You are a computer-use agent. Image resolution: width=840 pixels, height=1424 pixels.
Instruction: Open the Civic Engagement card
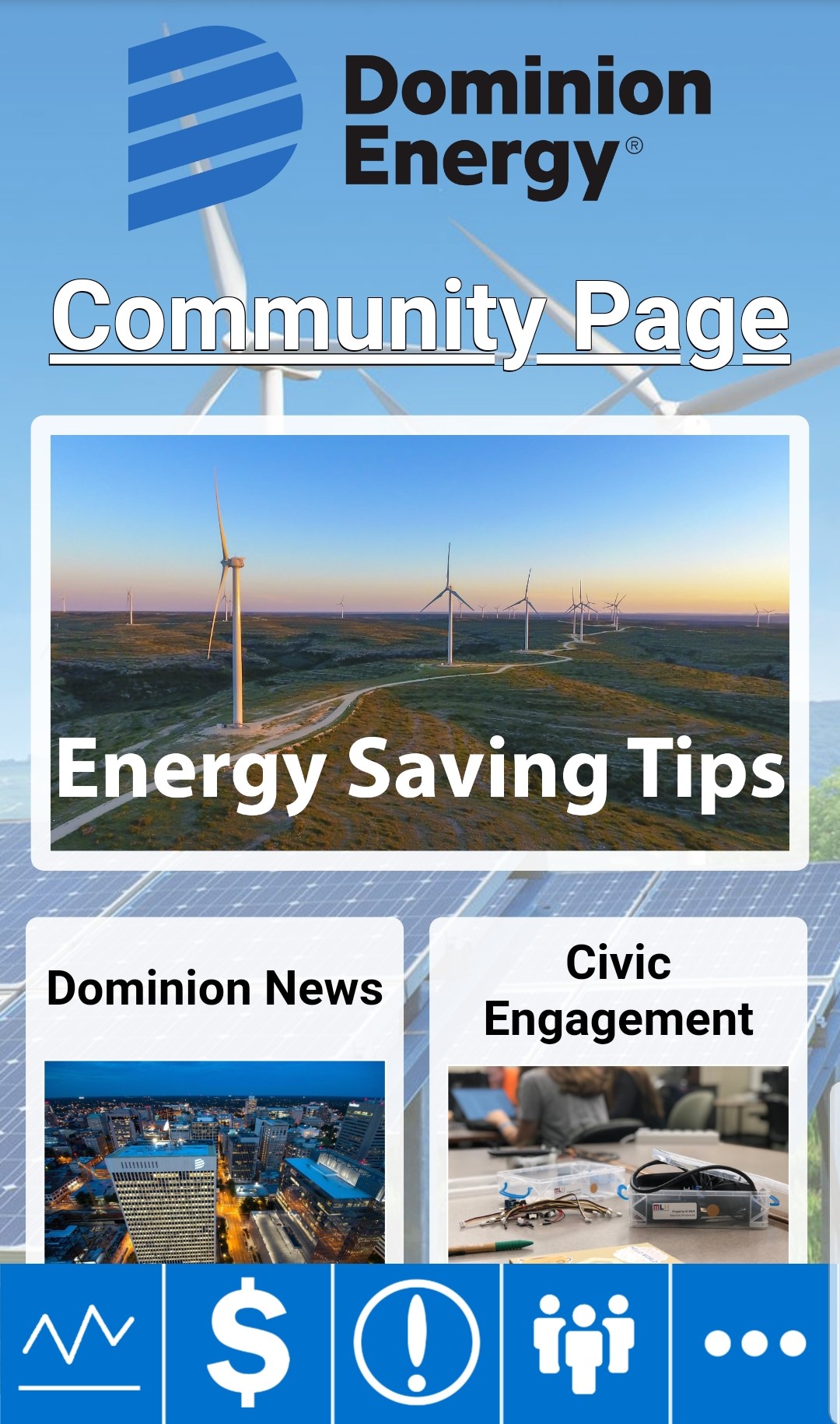point(618,1089)
